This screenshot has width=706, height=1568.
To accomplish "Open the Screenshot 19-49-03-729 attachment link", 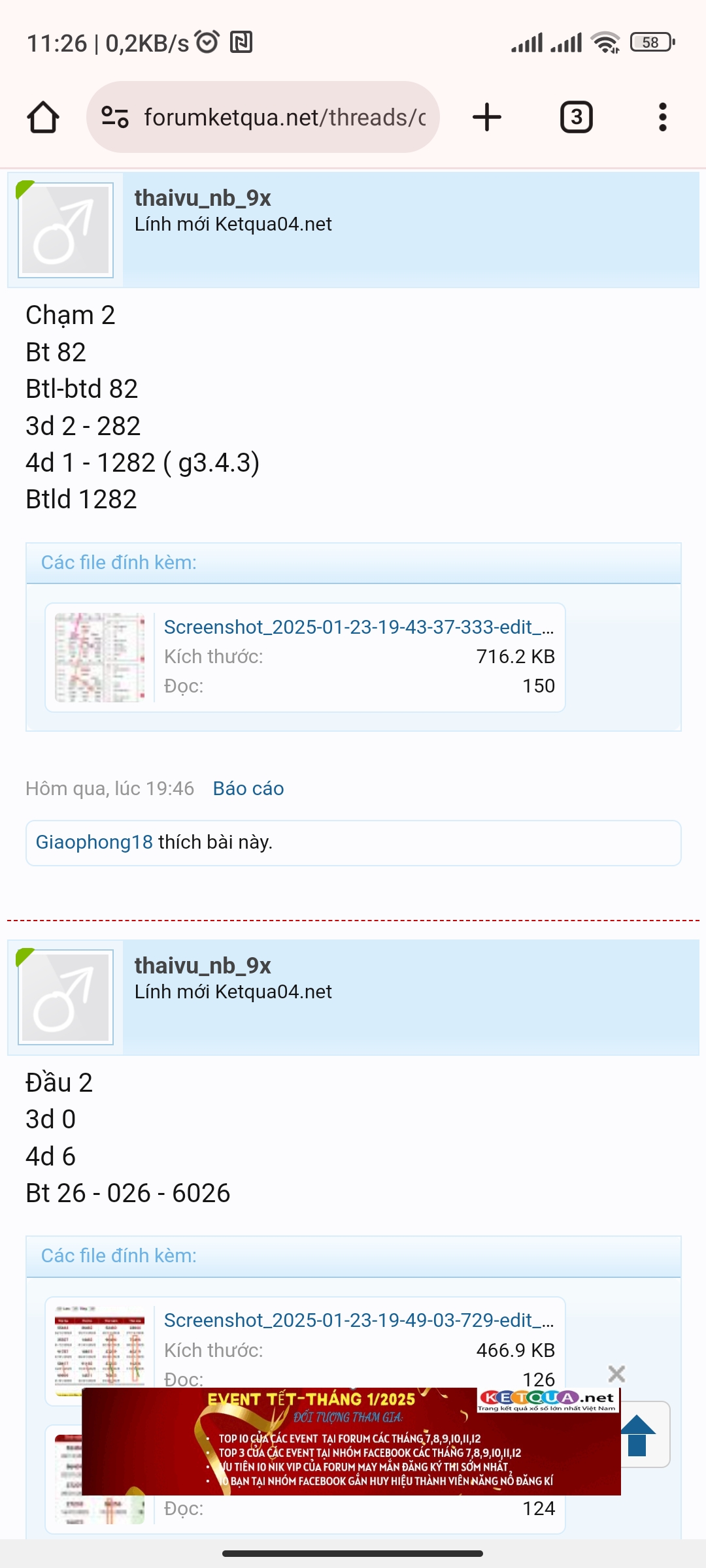I will click(x=359, y=1320).
